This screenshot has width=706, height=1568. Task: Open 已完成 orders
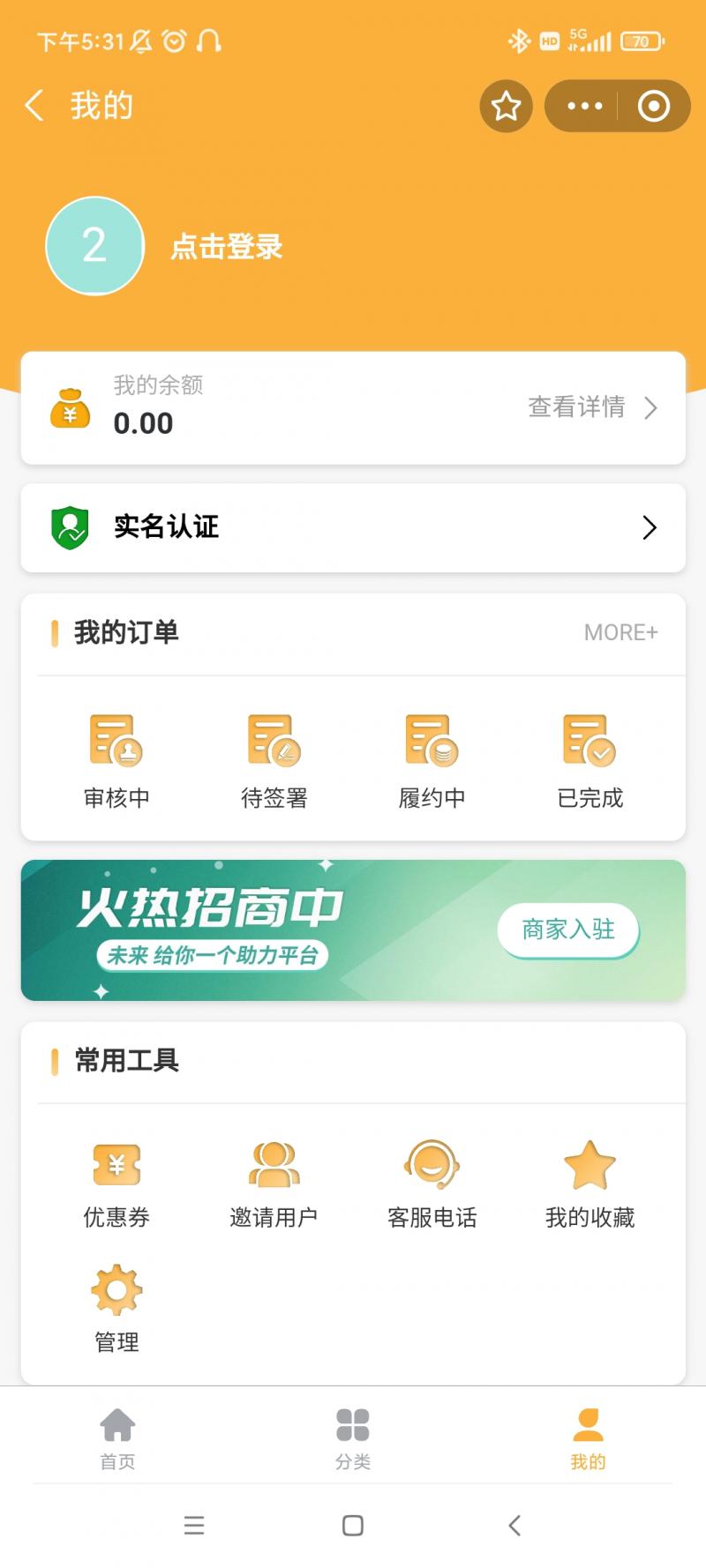point(590,760)
